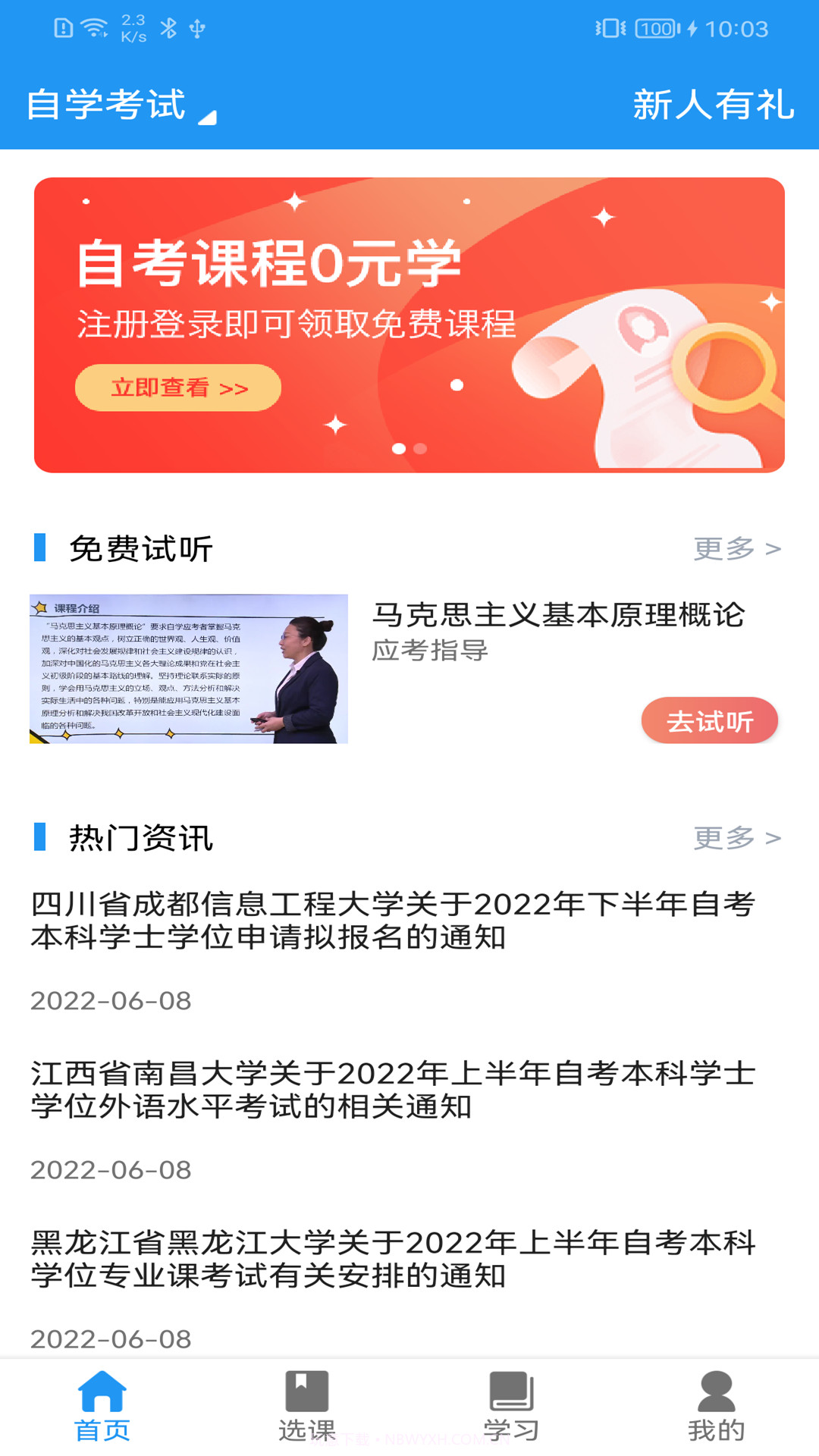
Task: Tap 去试听 to preview the course
Action: [x=709, y=720]
